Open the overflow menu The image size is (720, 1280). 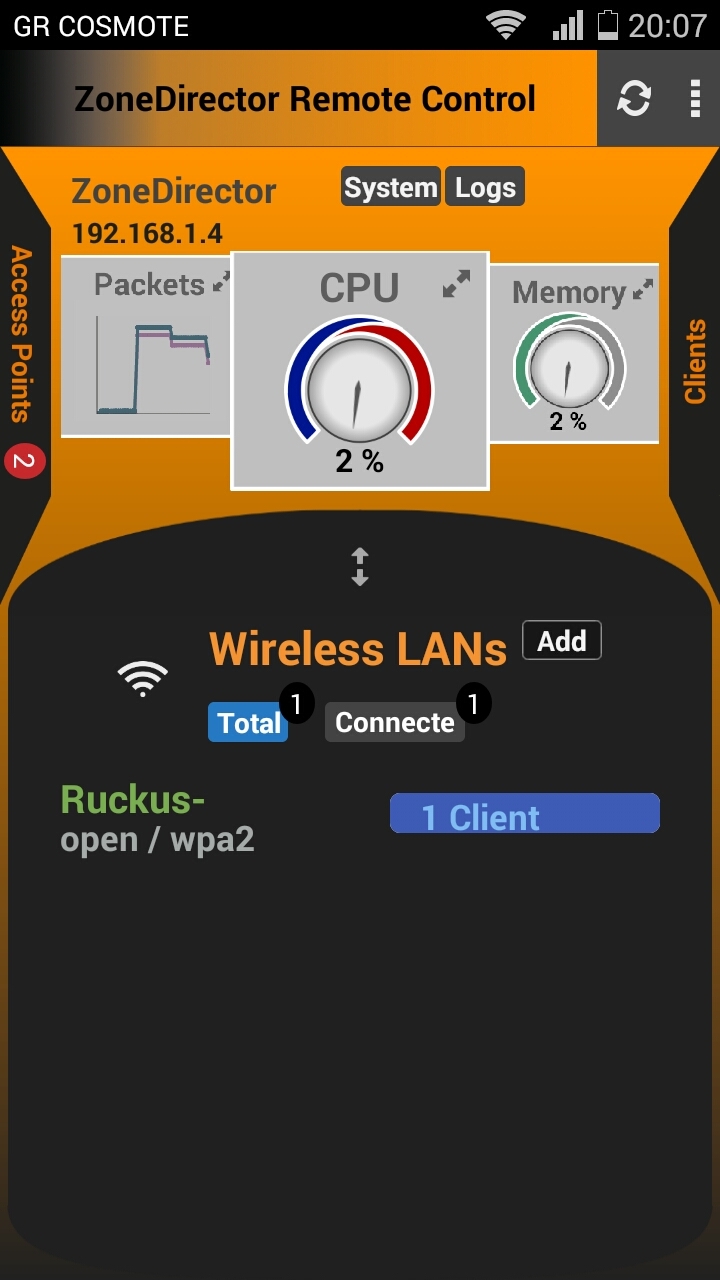click(x=695, y=98)
